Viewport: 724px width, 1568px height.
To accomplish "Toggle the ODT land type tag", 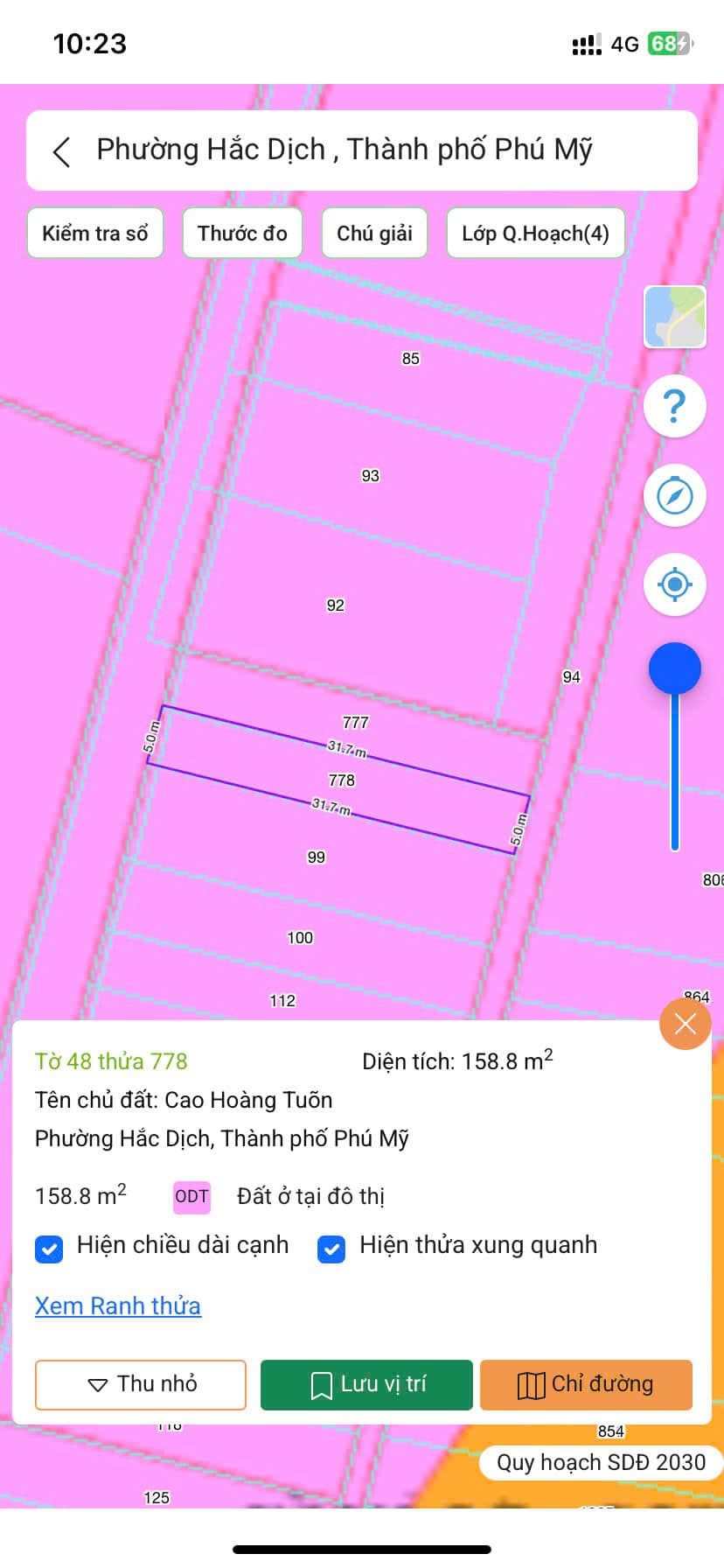I will [x=191, y=1196].
